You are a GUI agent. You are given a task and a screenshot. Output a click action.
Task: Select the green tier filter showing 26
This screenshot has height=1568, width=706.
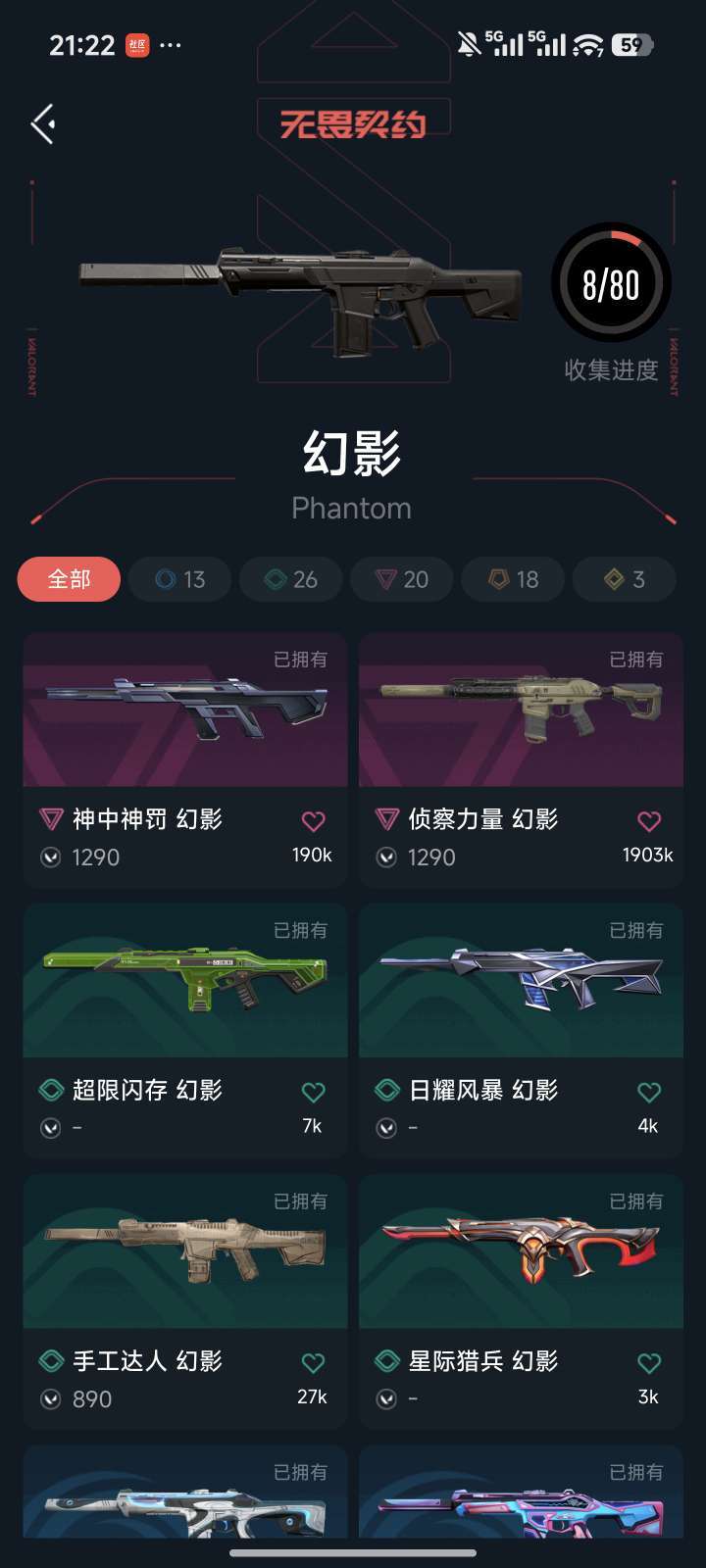coord(290,579)
